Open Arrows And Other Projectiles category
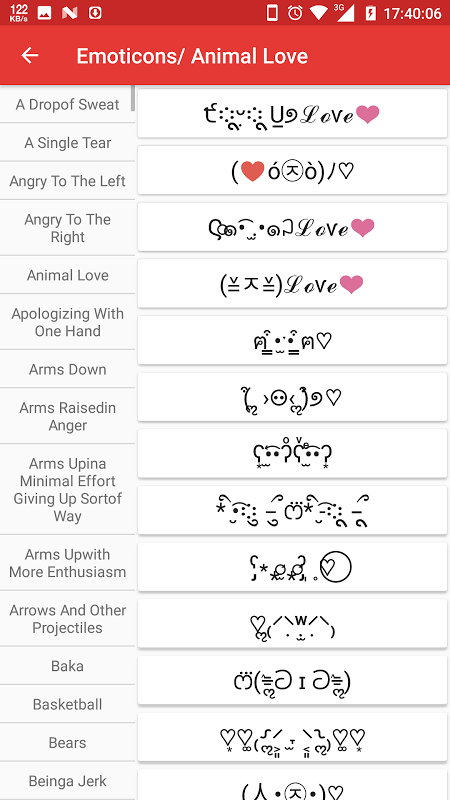 pos(67,619)
